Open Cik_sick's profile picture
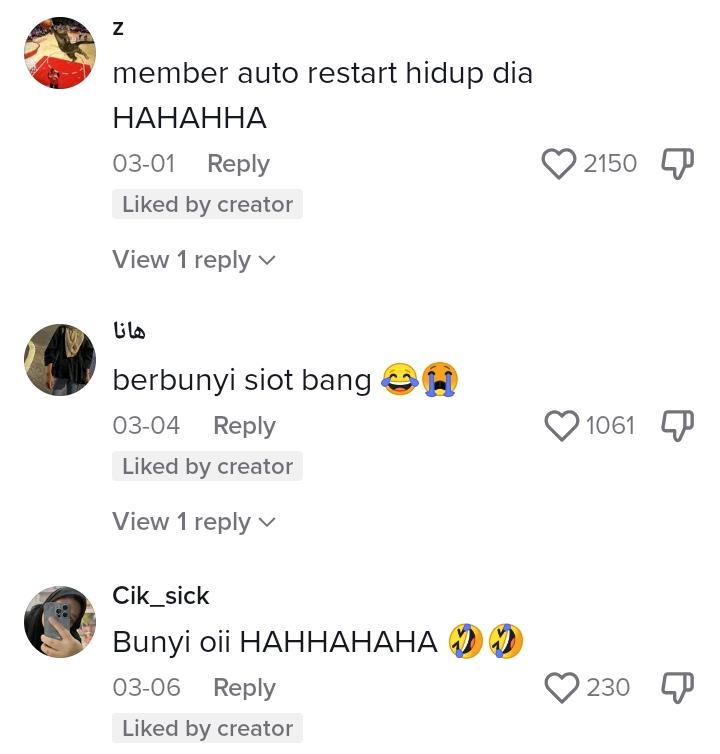The image size is (720, 754). coord(60,622)
